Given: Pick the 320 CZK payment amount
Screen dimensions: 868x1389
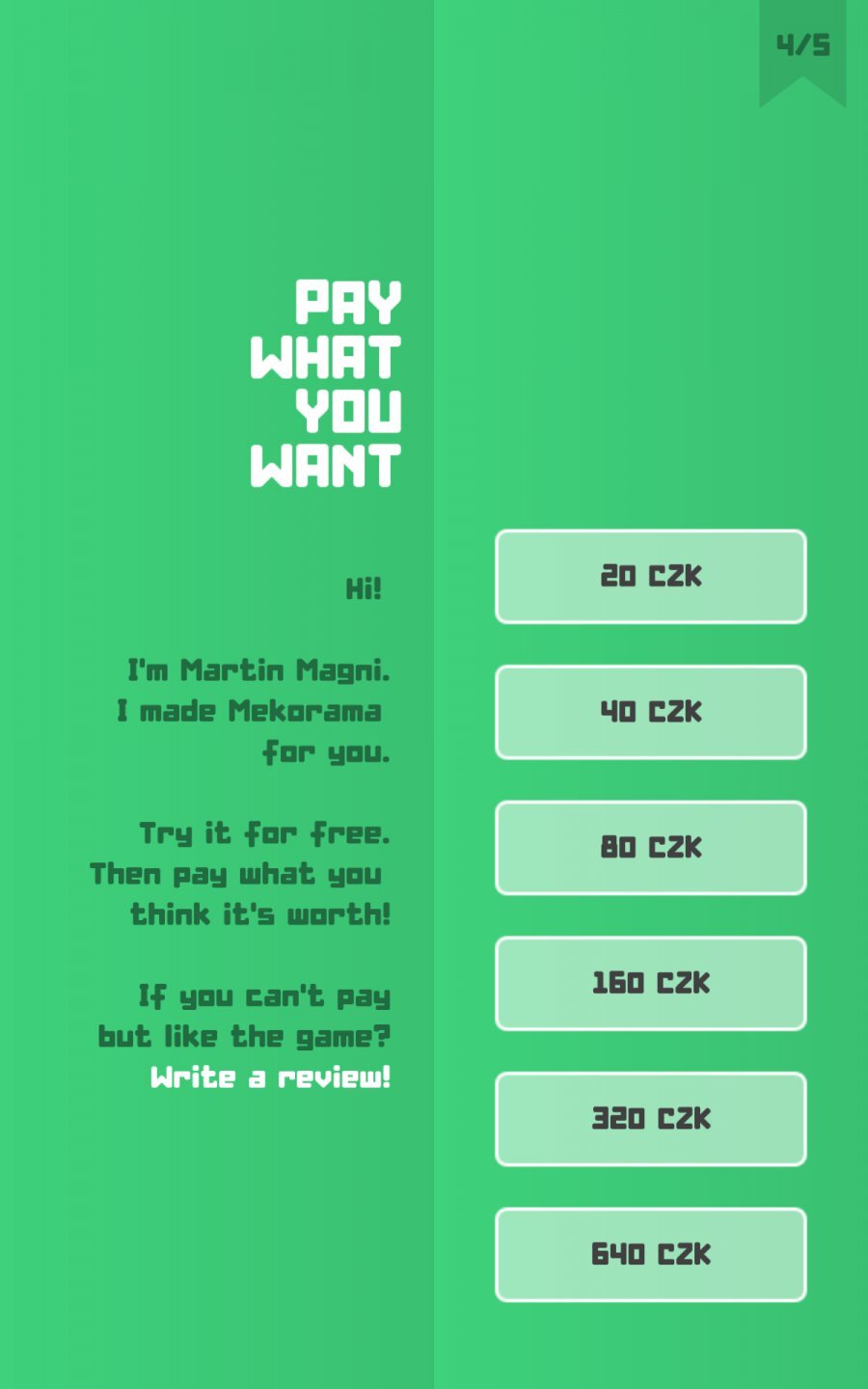Looking at the screenshot, I should (x=651, y=1119).
